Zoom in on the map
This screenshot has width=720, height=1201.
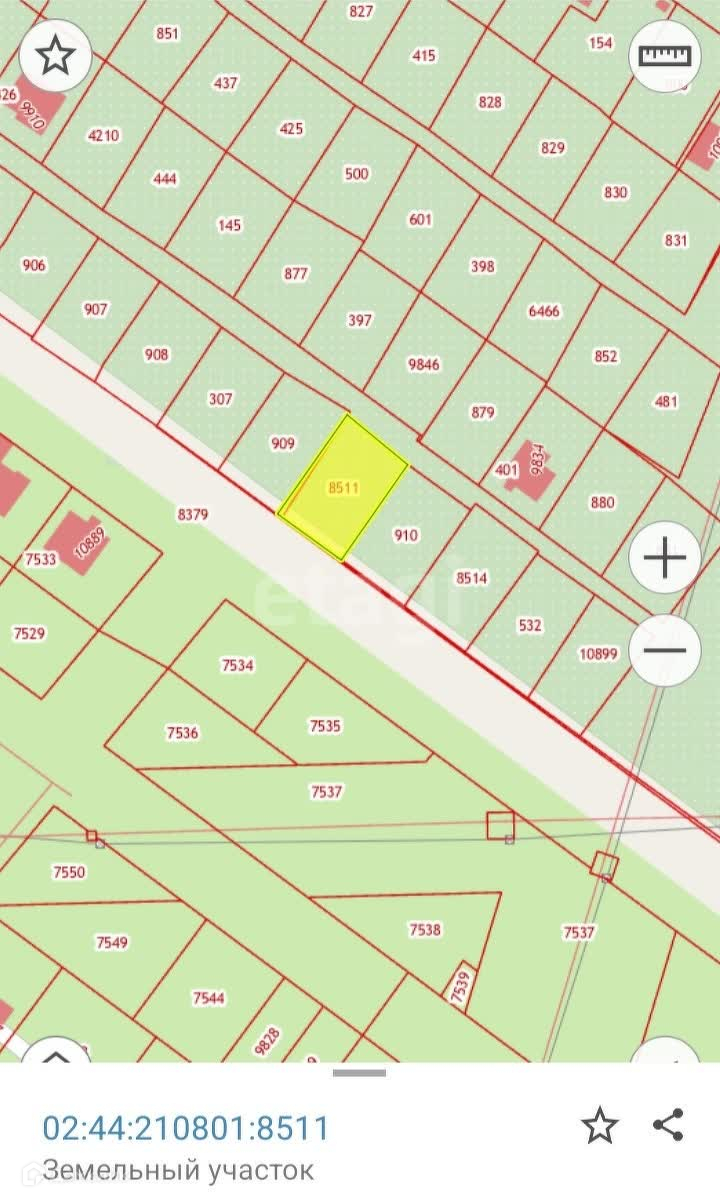[x=665, y=557]
